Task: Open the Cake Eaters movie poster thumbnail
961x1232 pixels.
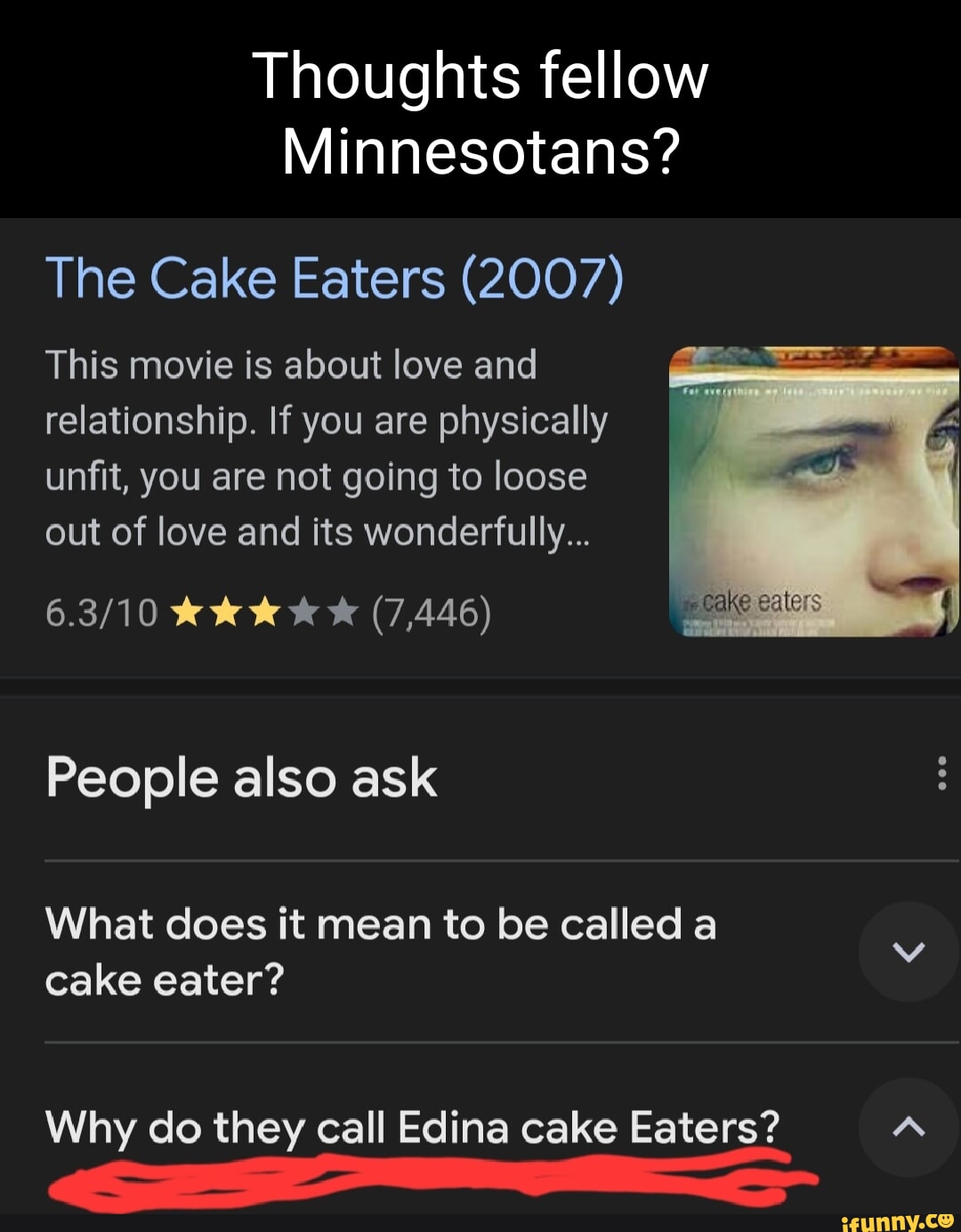Action: (813, 491)
